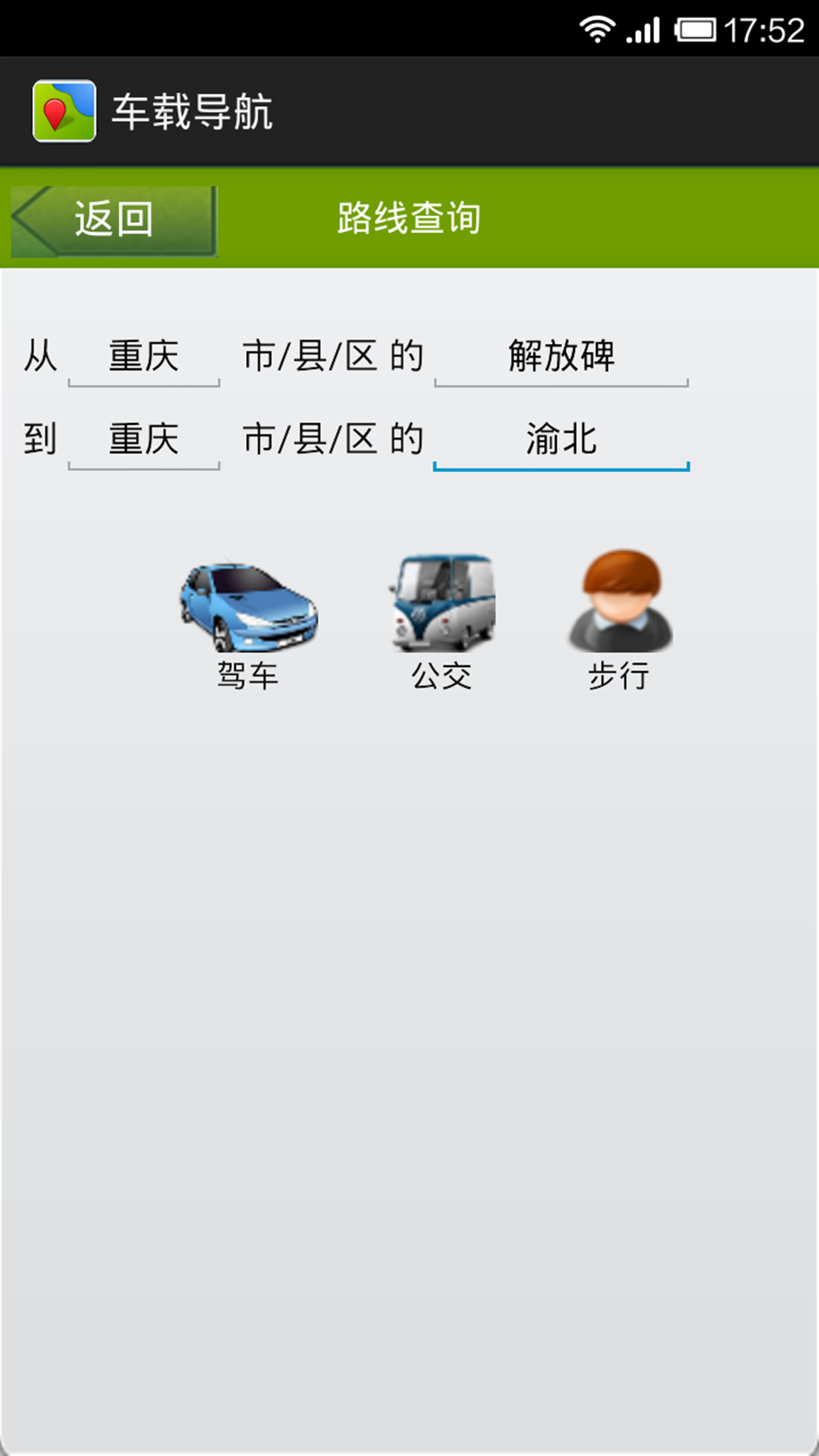Tap the 返回 back button
The height and width of the screenshot is (1456, 819).
113,221
